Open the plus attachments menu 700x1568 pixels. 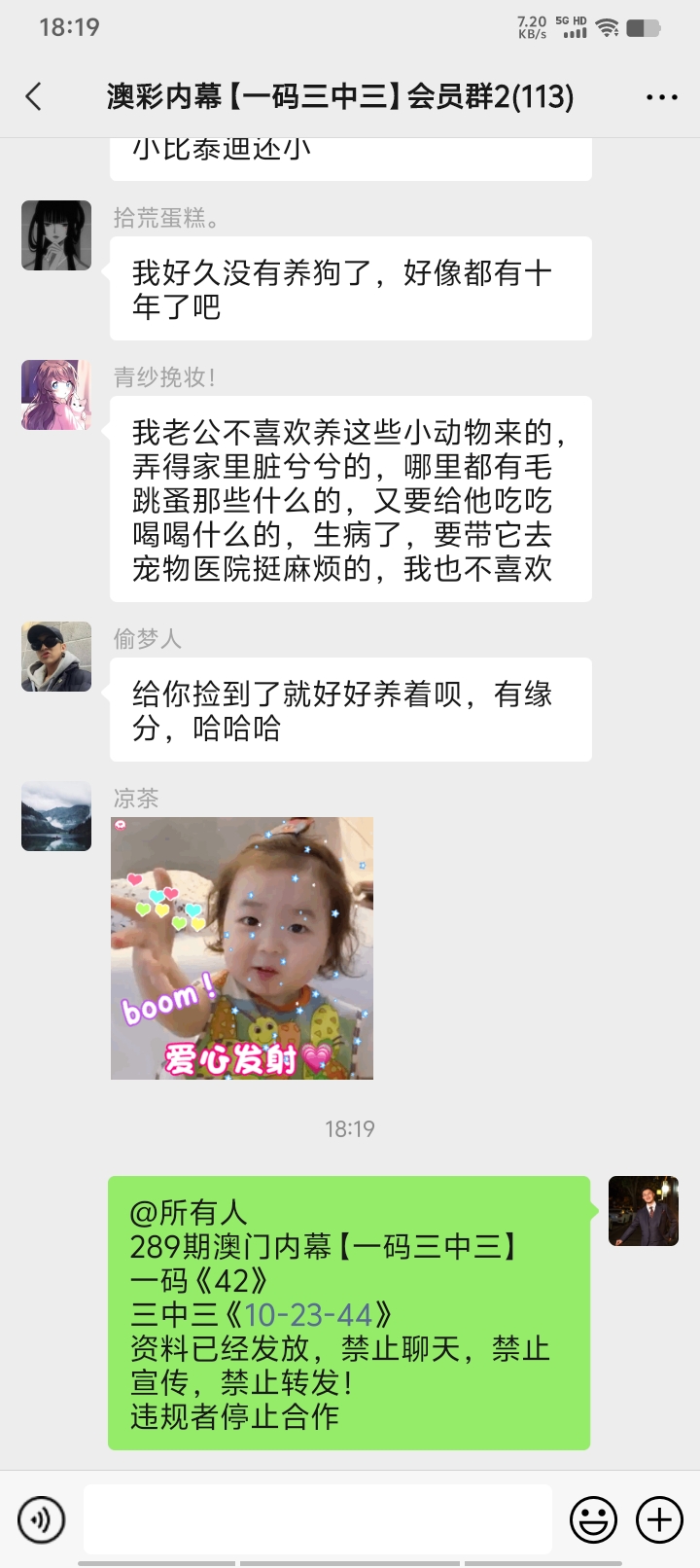click(659, 1518)
